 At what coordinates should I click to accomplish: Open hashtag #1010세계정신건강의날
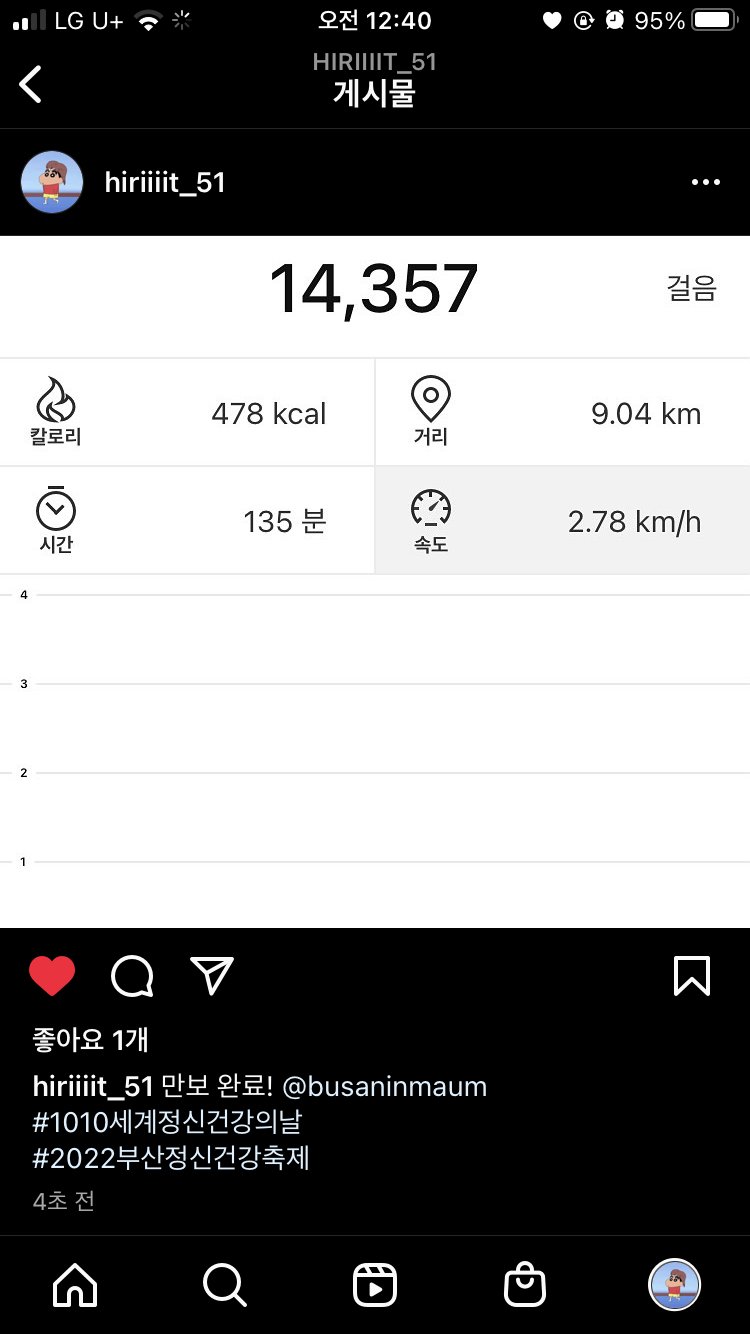click(x=167, y=1122)
